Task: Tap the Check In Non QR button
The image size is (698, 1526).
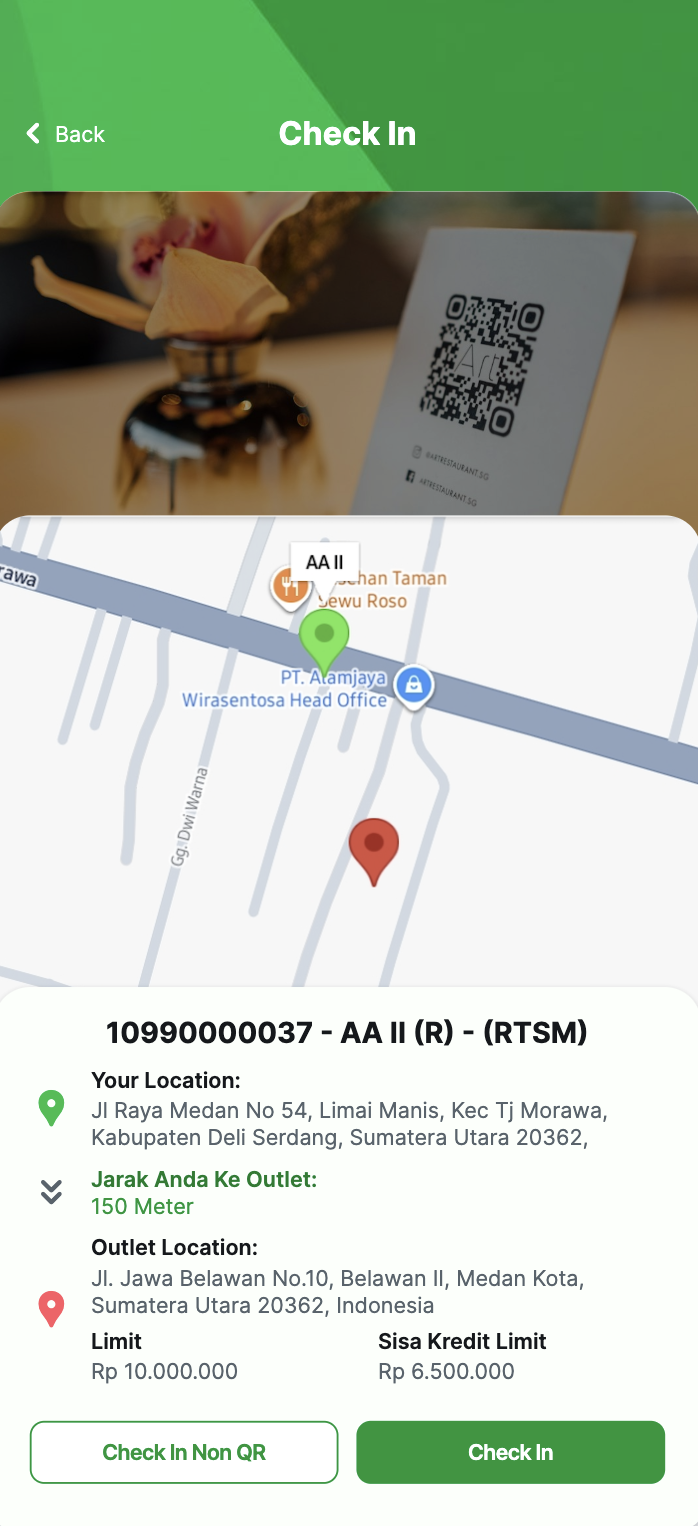Action: [184, 1452]
